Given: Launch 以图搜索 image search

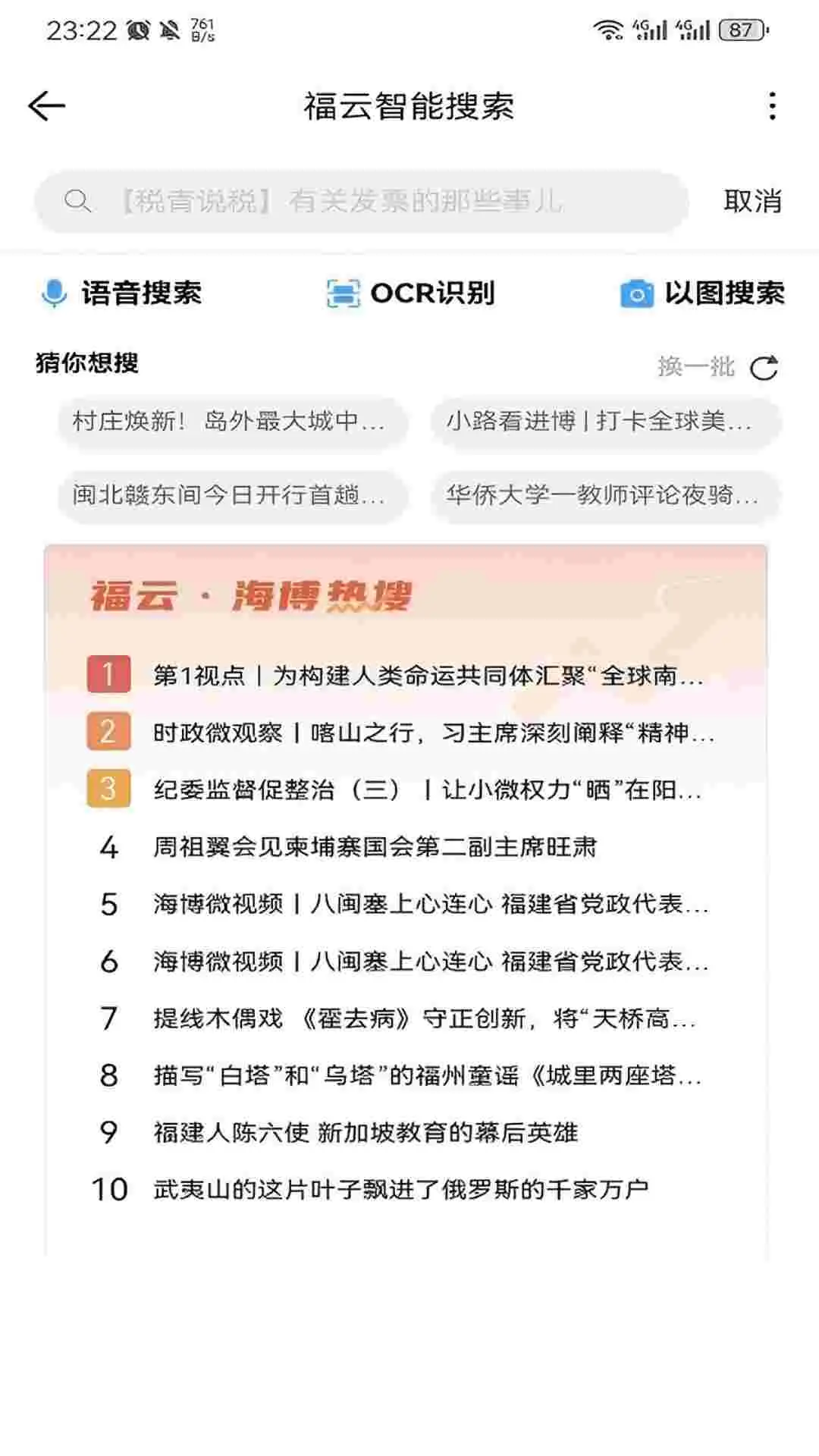Looking at the screenshot, I should tap(702, 293).
